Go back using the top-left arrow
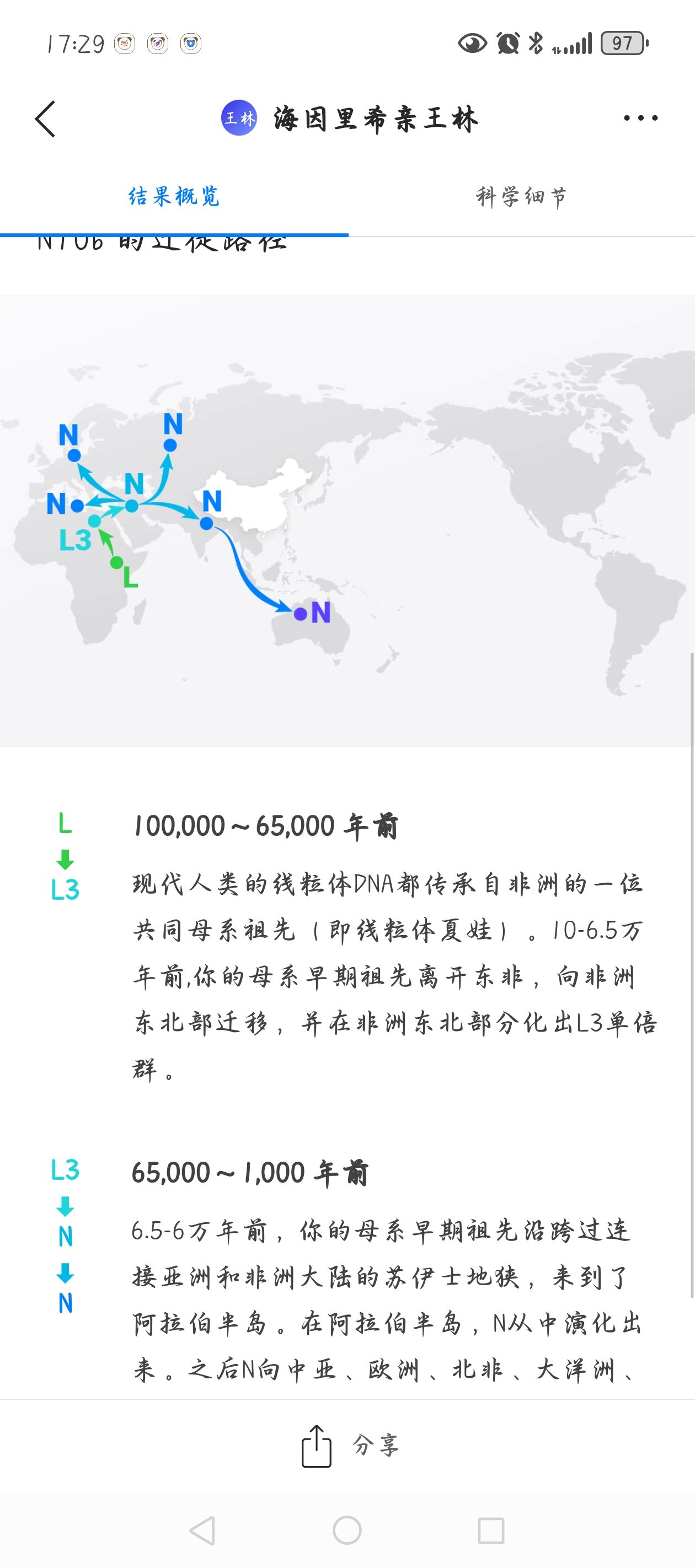The image size is (695, 1568). 46,119
